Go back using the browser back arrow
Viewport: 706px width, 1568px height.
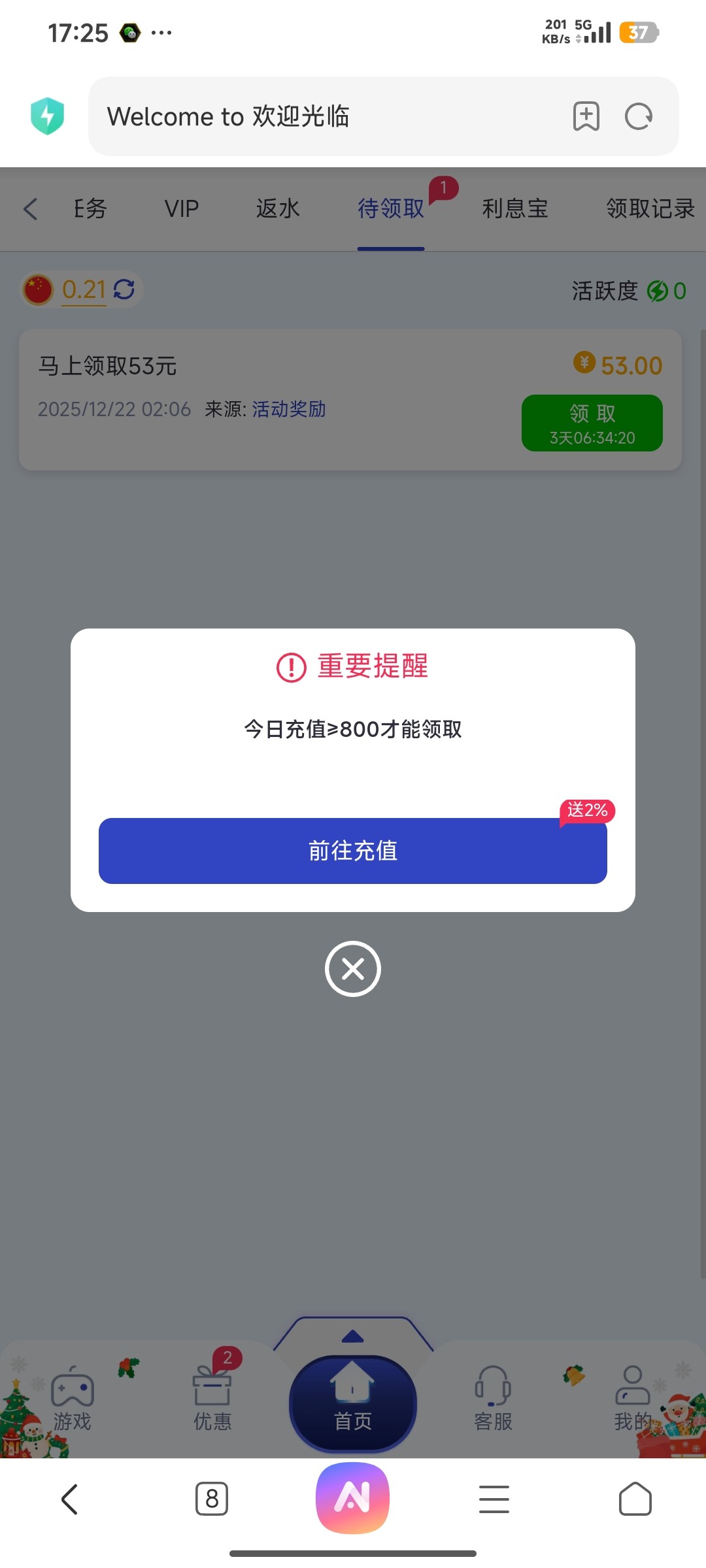tap(70, 1499)
